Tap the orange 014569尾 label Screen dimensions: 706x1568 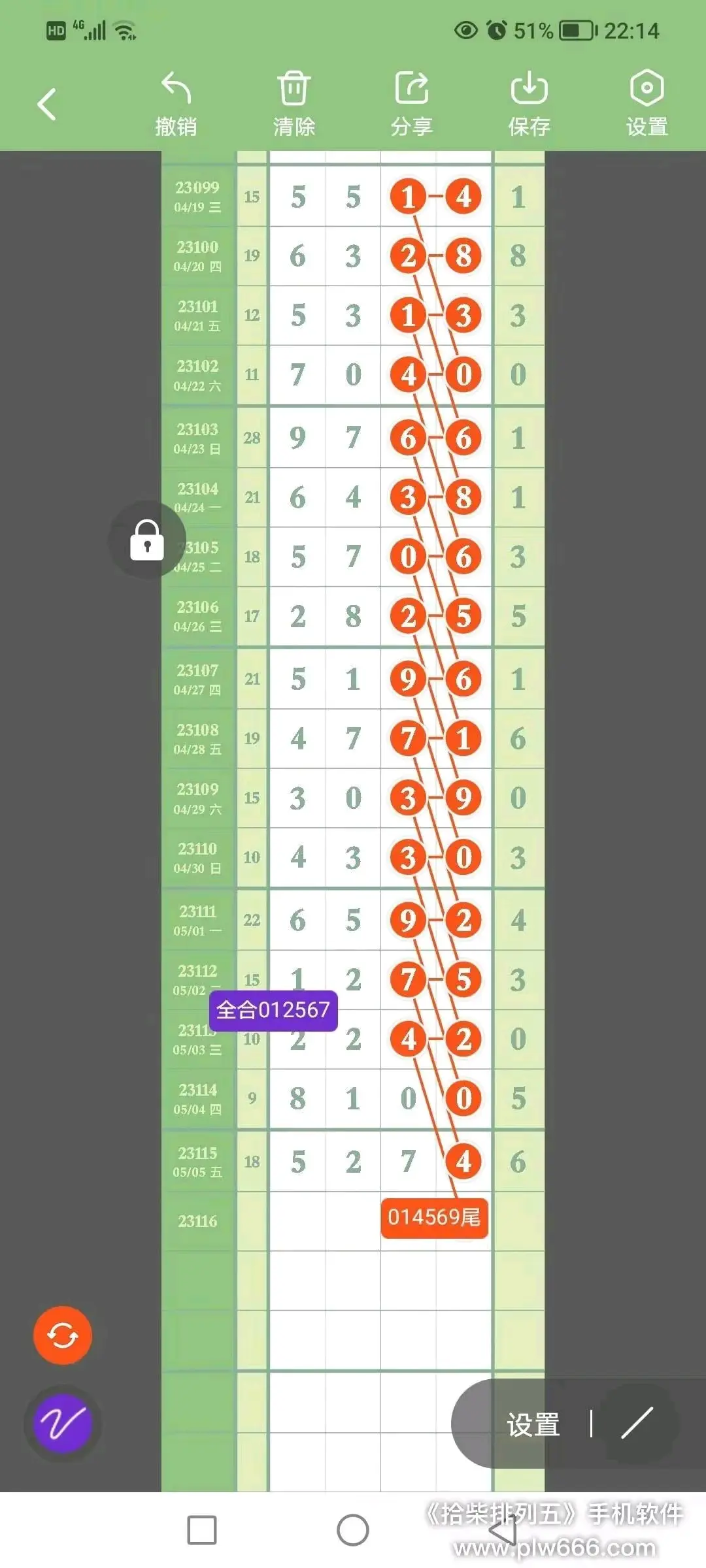point(435,1218)
